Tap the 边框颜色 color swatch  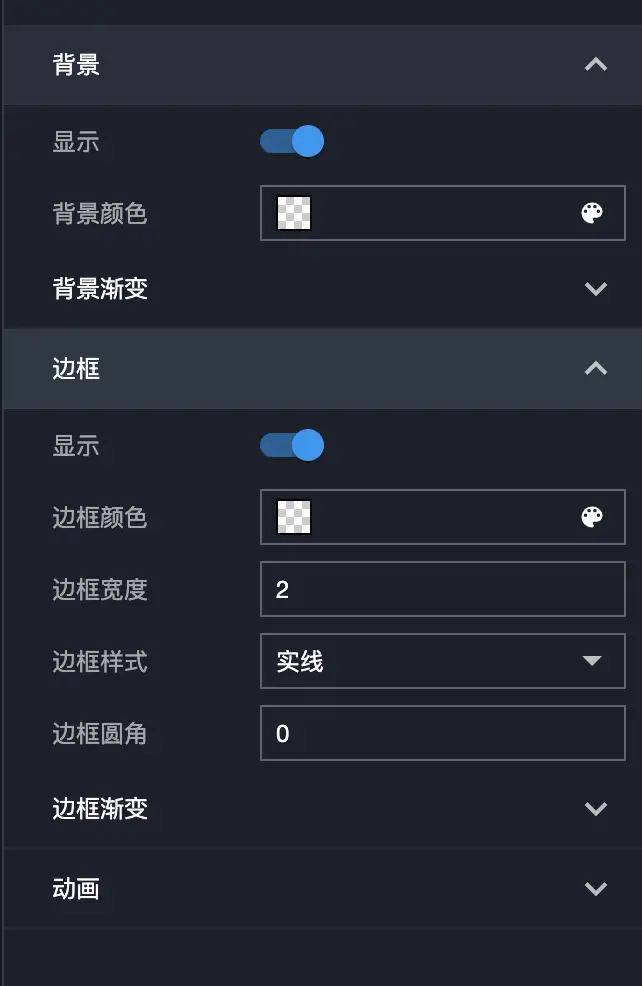(x=294, y=517)
